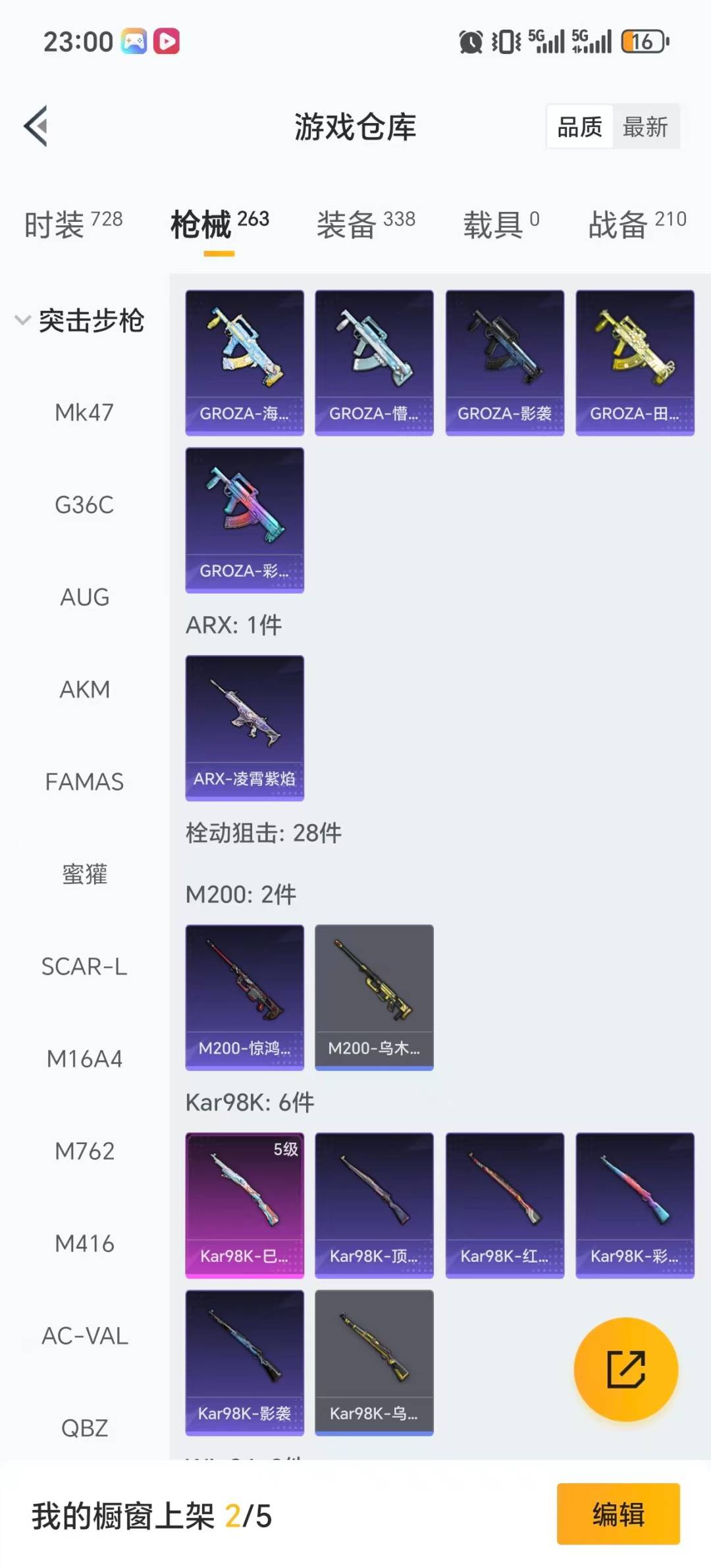Tap the 编辑 button
711x1568 pixels.
click(x=618, y=1514)
